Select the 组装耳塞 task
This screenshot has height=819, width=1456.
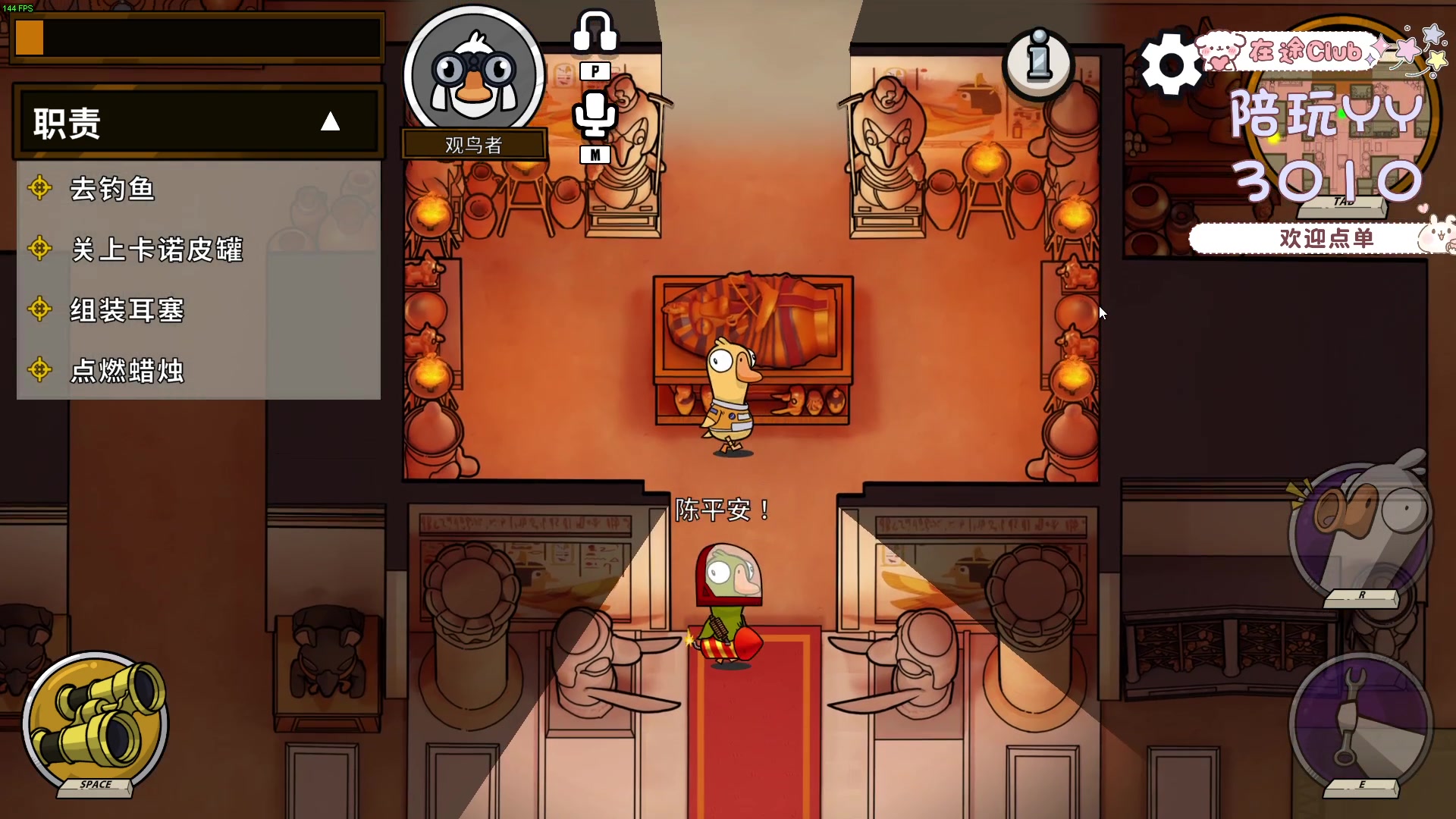pos(127,310)
